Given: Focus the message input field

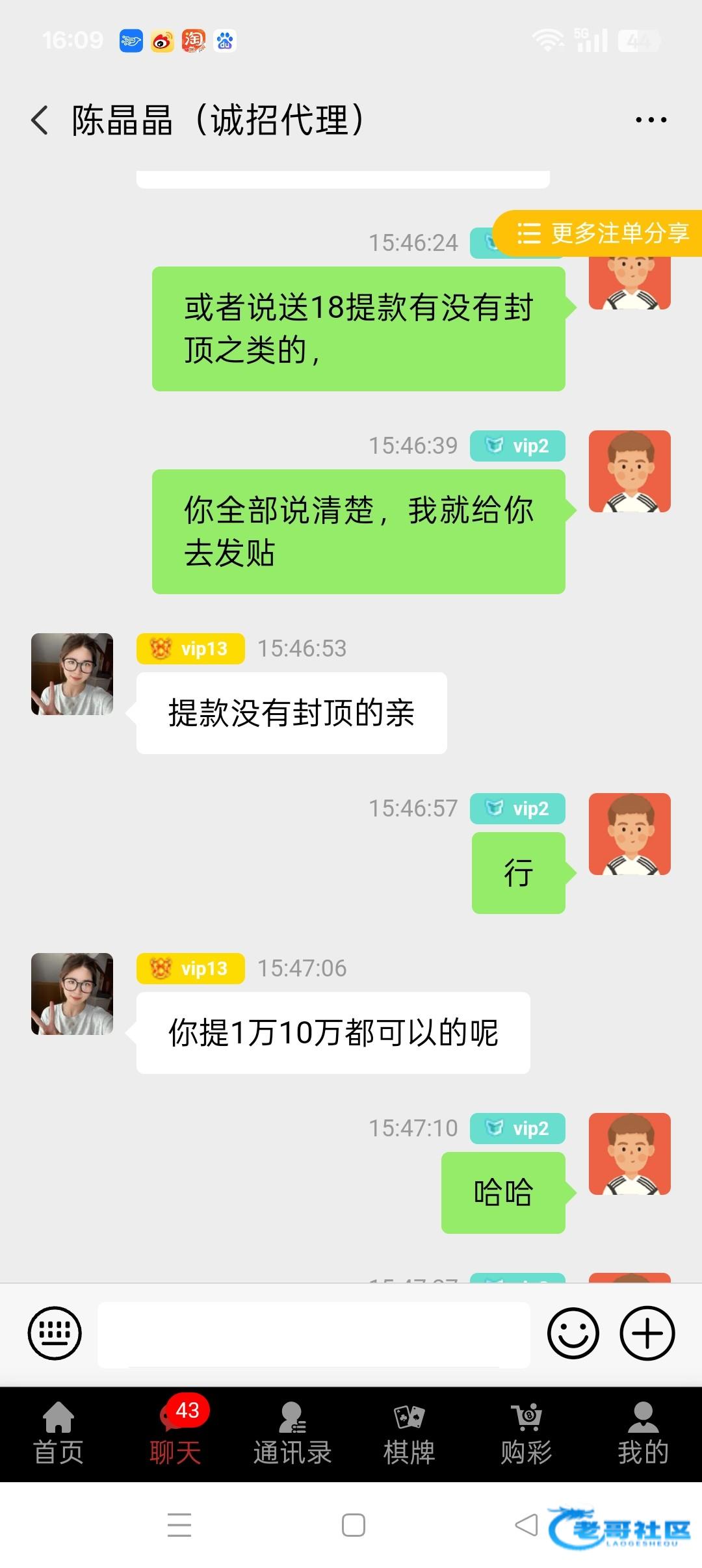Looking at the screenshot, I should pos(314,1335).
